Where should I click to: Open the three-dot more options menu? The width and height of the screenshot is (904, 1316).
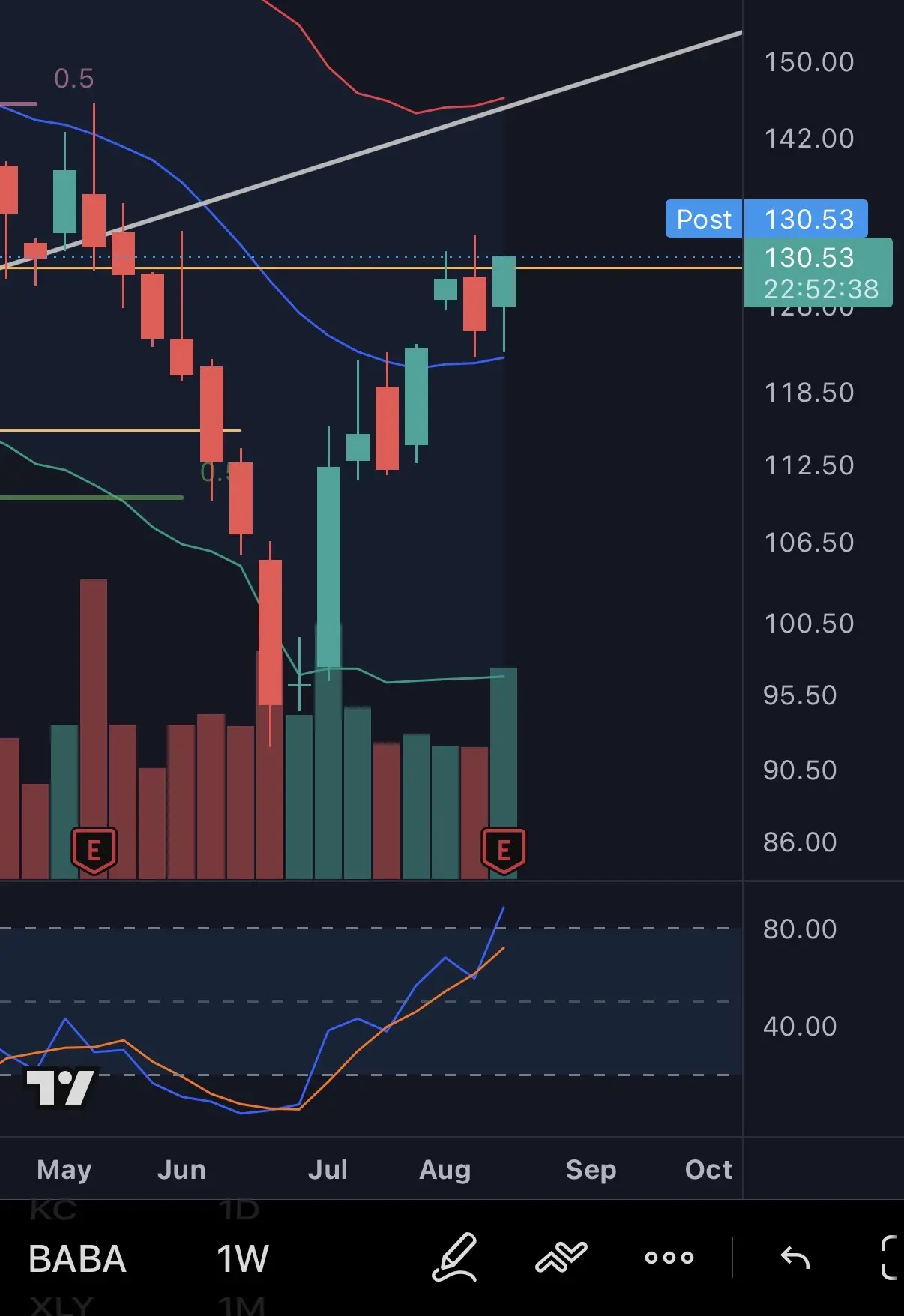669,1258
